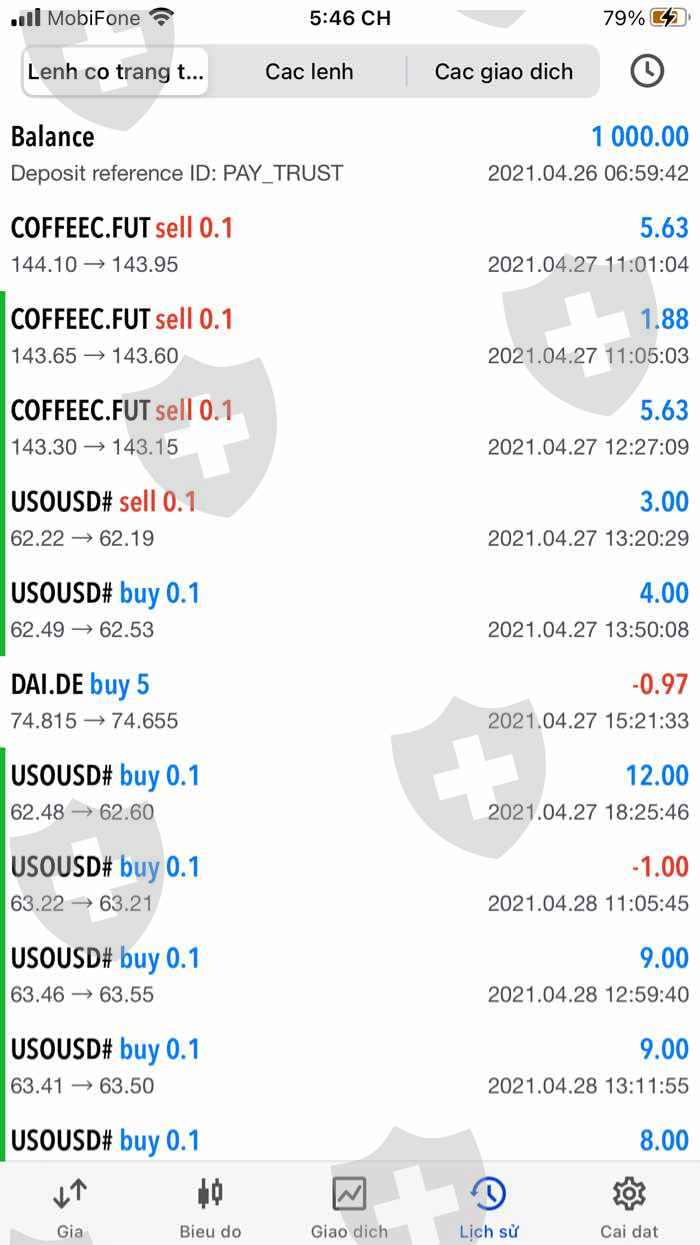Select the Lịch sử tab
This screenshot has width=700, height=1245.
489,1205
